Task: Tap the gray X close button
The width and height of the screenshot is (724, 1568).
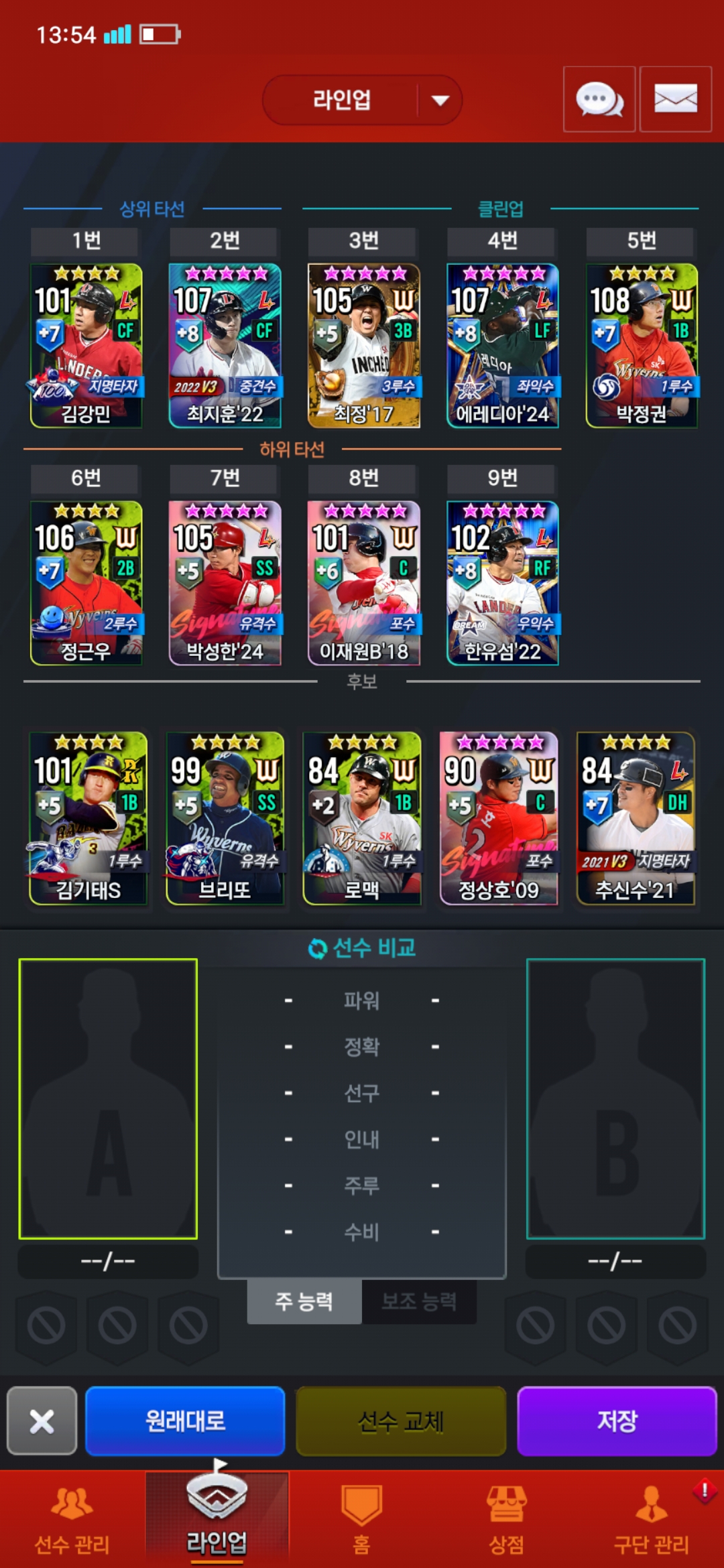Action: pyautogui.click(x=42, y=1421)
